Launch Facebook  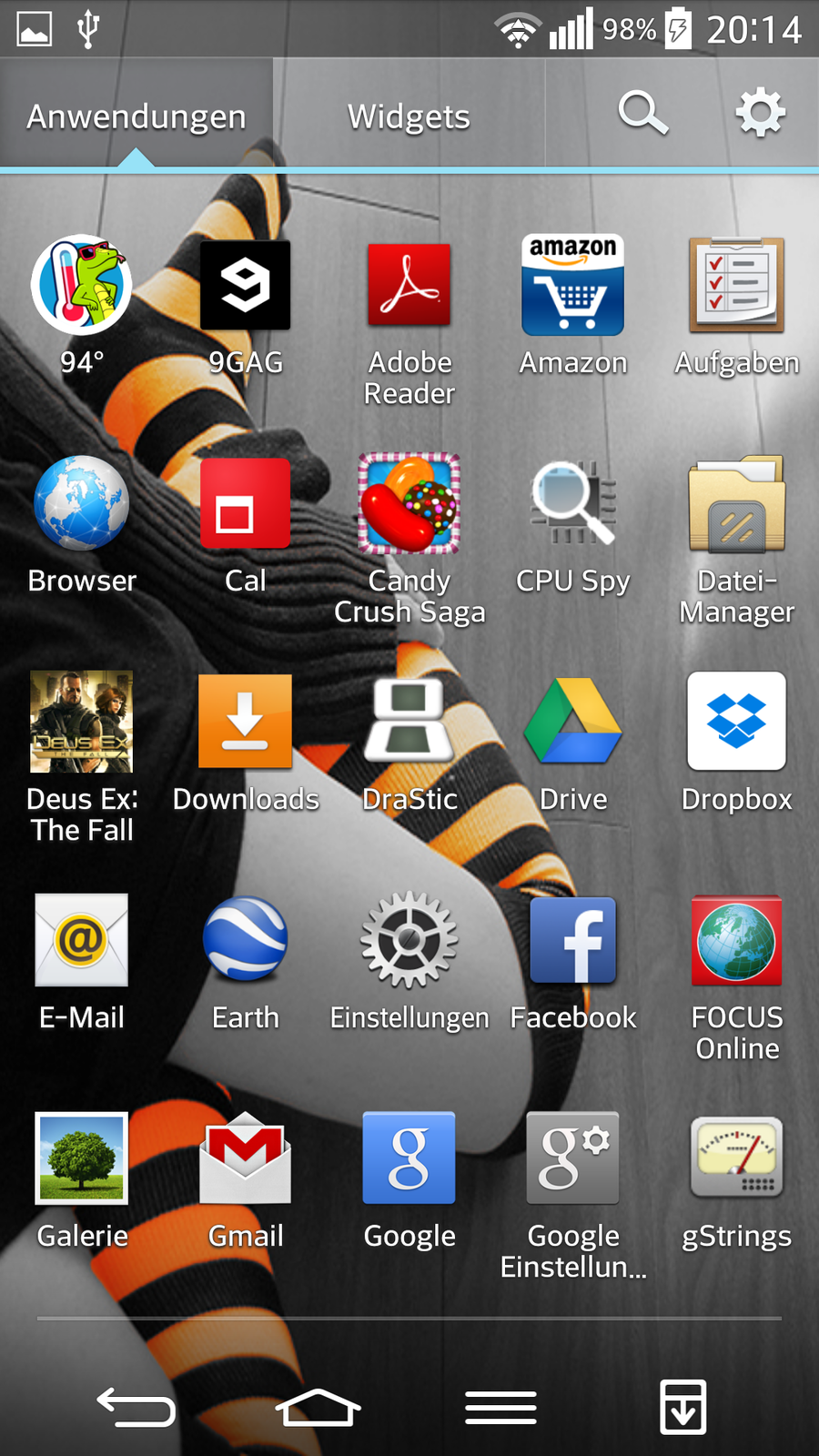coord(572,941)
